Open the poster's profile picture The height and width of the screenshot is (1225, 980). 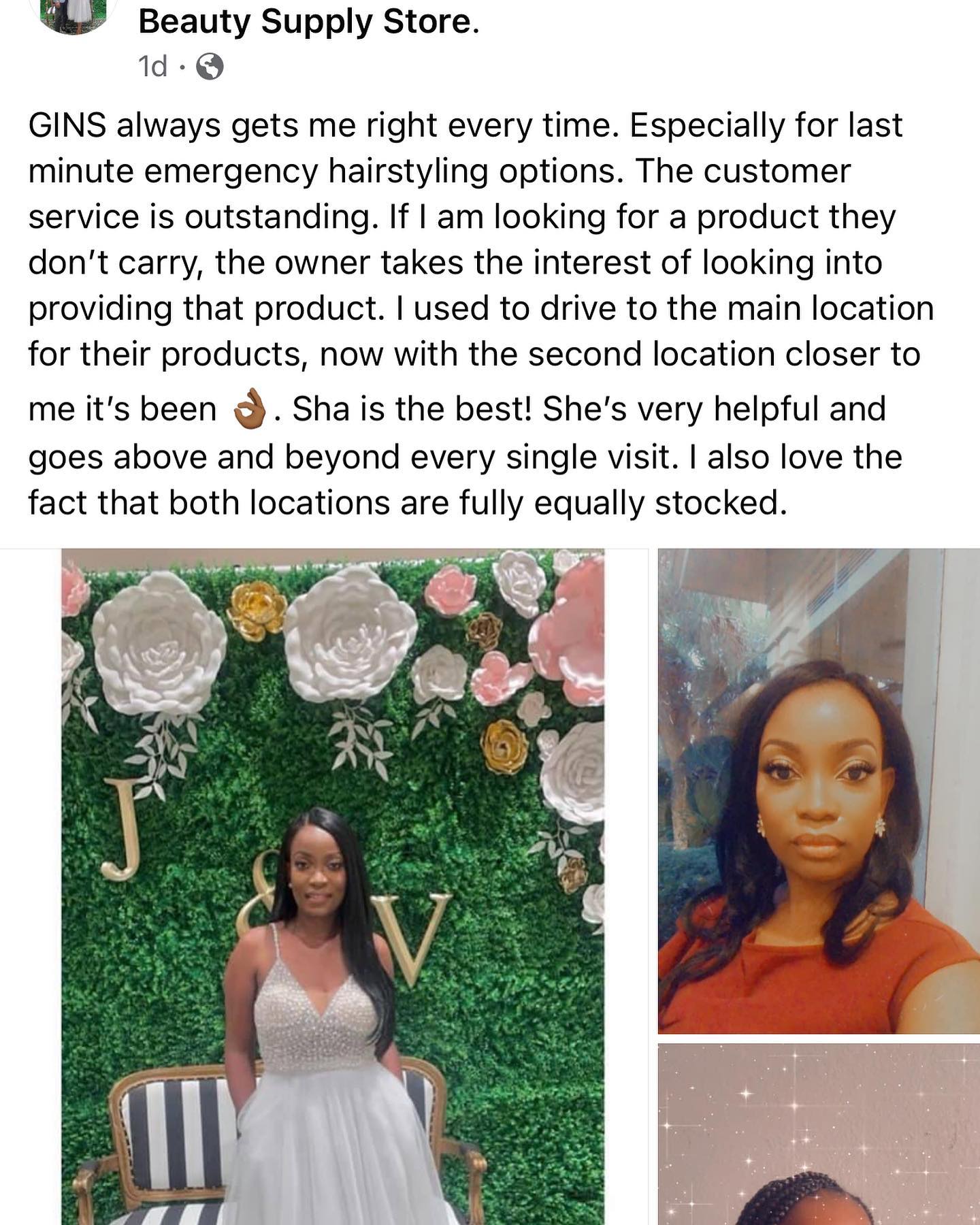pyautogui.click(x=73, y=15)
